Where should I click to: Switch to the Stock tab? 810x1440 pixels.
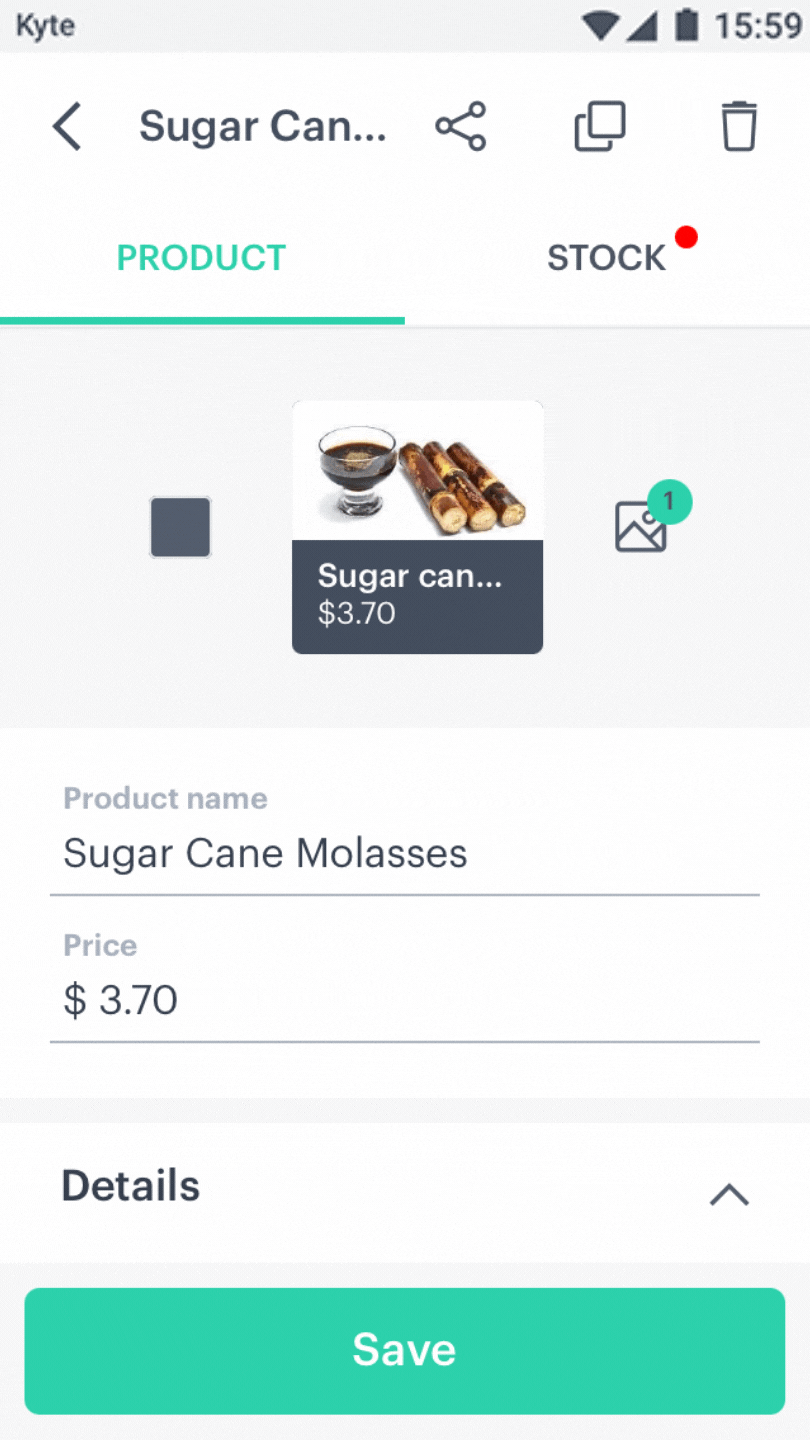click(x=607, y=258)
